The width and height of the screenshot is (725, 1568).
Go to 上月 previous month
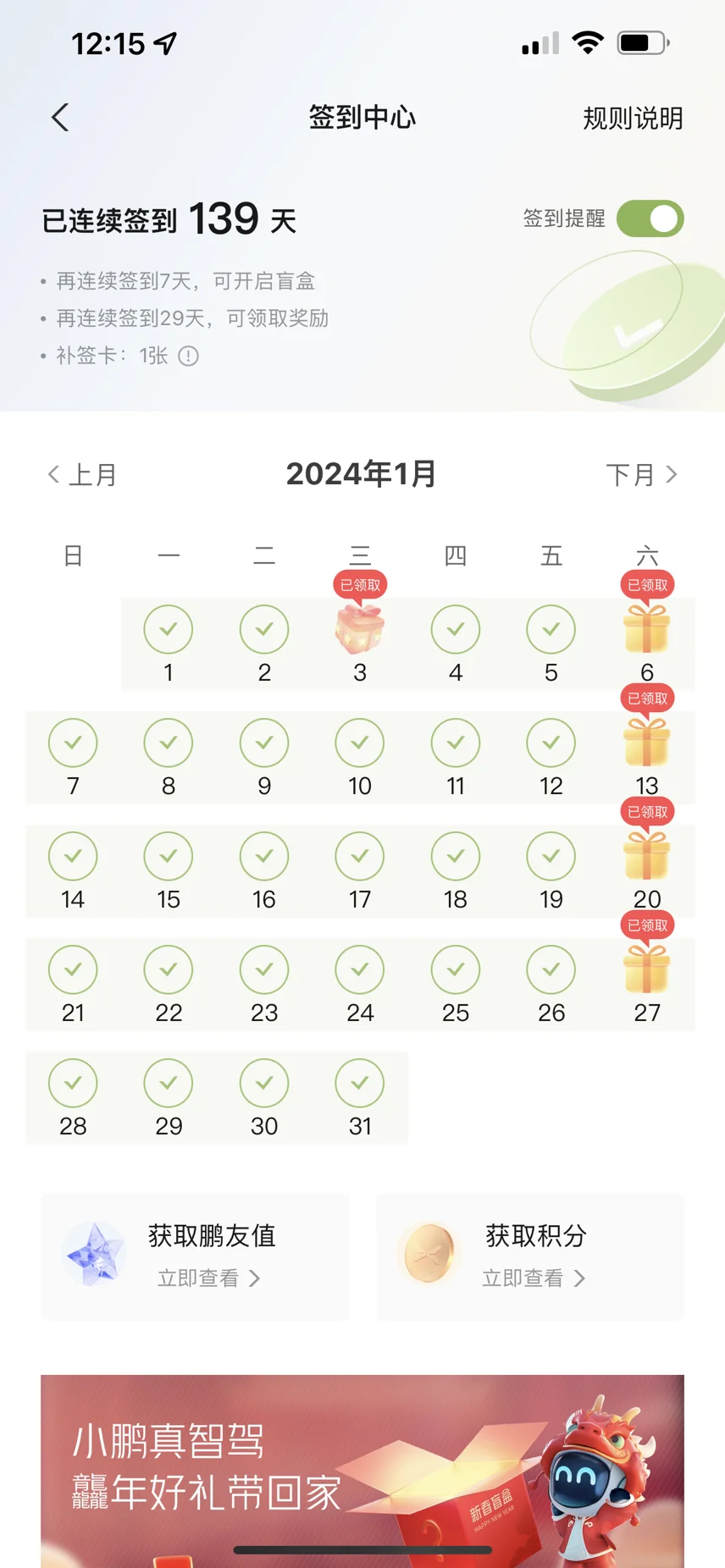pos(82,475)
